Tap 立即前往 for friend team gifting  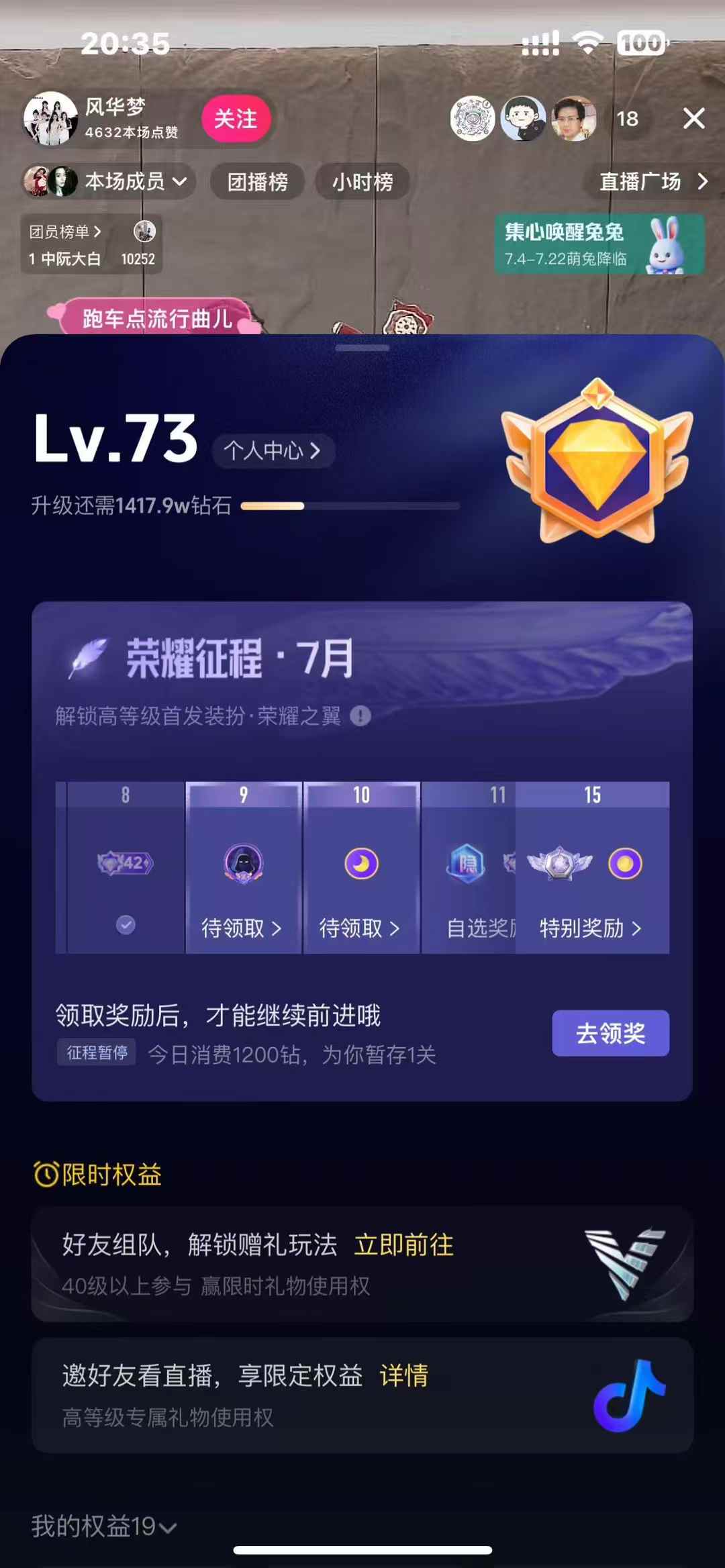pyautogui.click(x=403, y=1245)
